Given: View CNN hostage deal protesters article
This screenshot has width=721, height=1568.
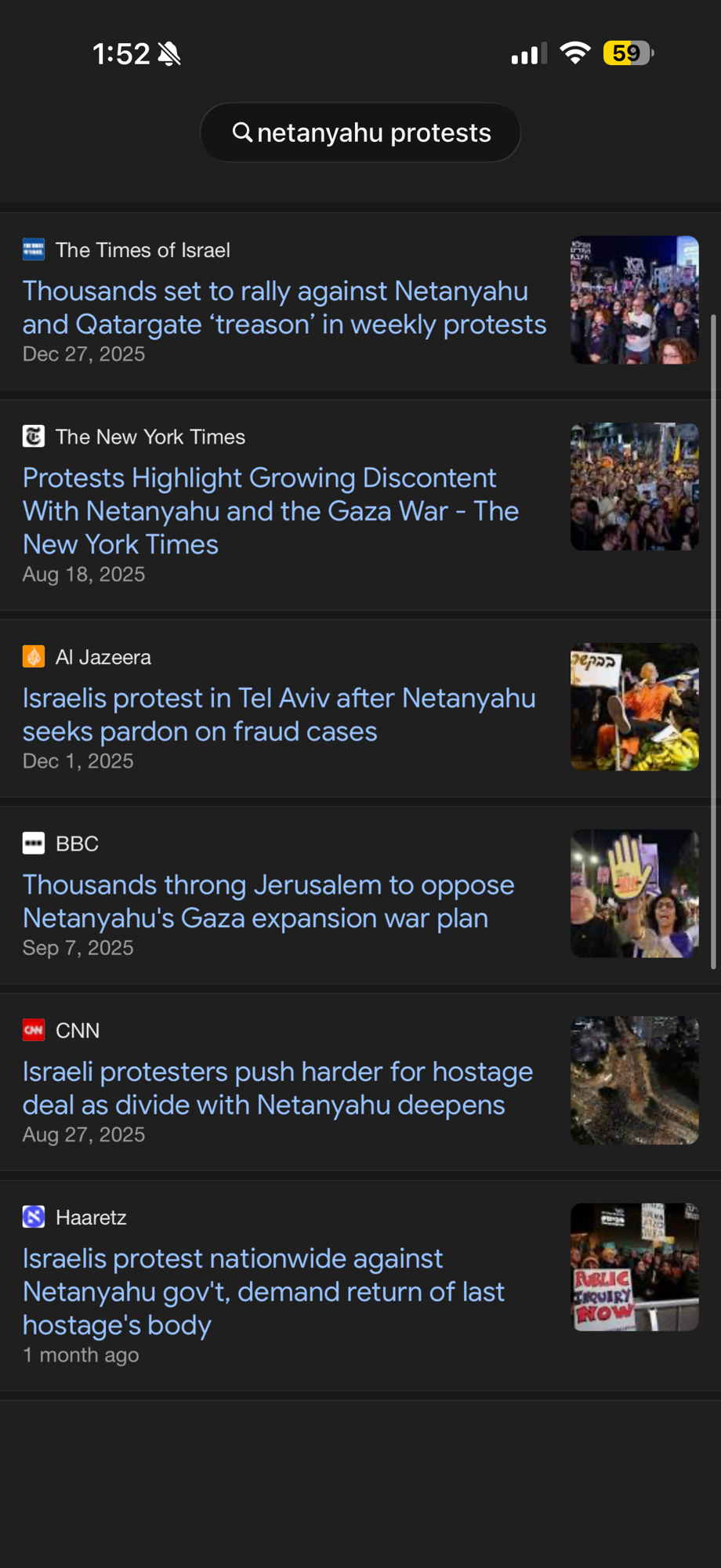Looking at the screenshot, I should [277, 1087].
